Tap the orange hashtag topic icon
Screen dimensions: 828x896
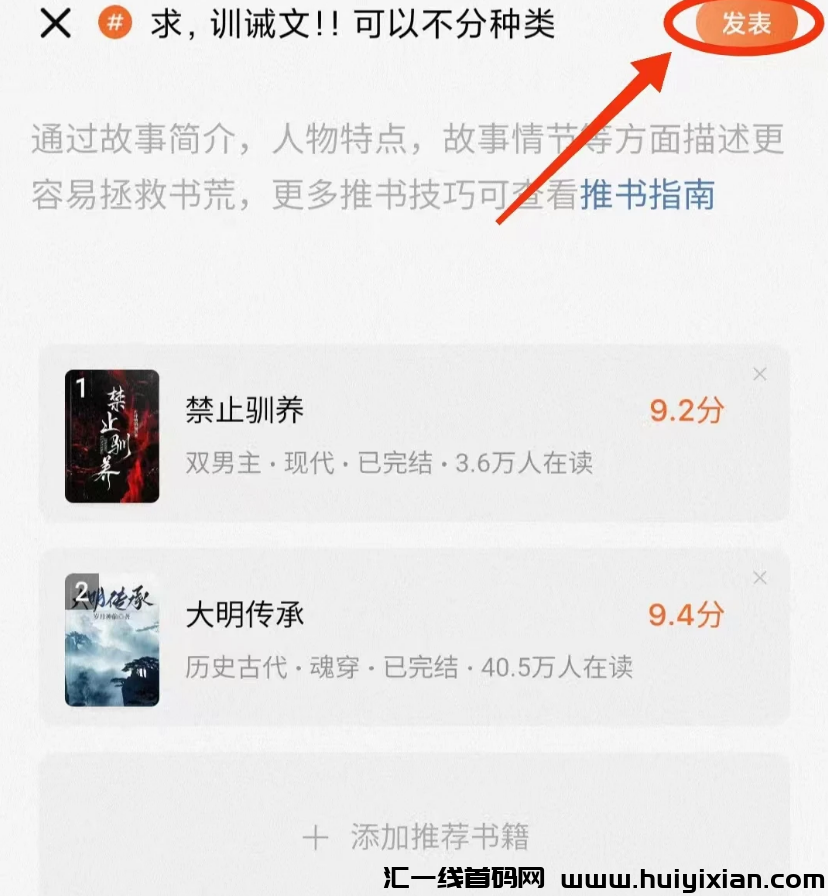113,24
